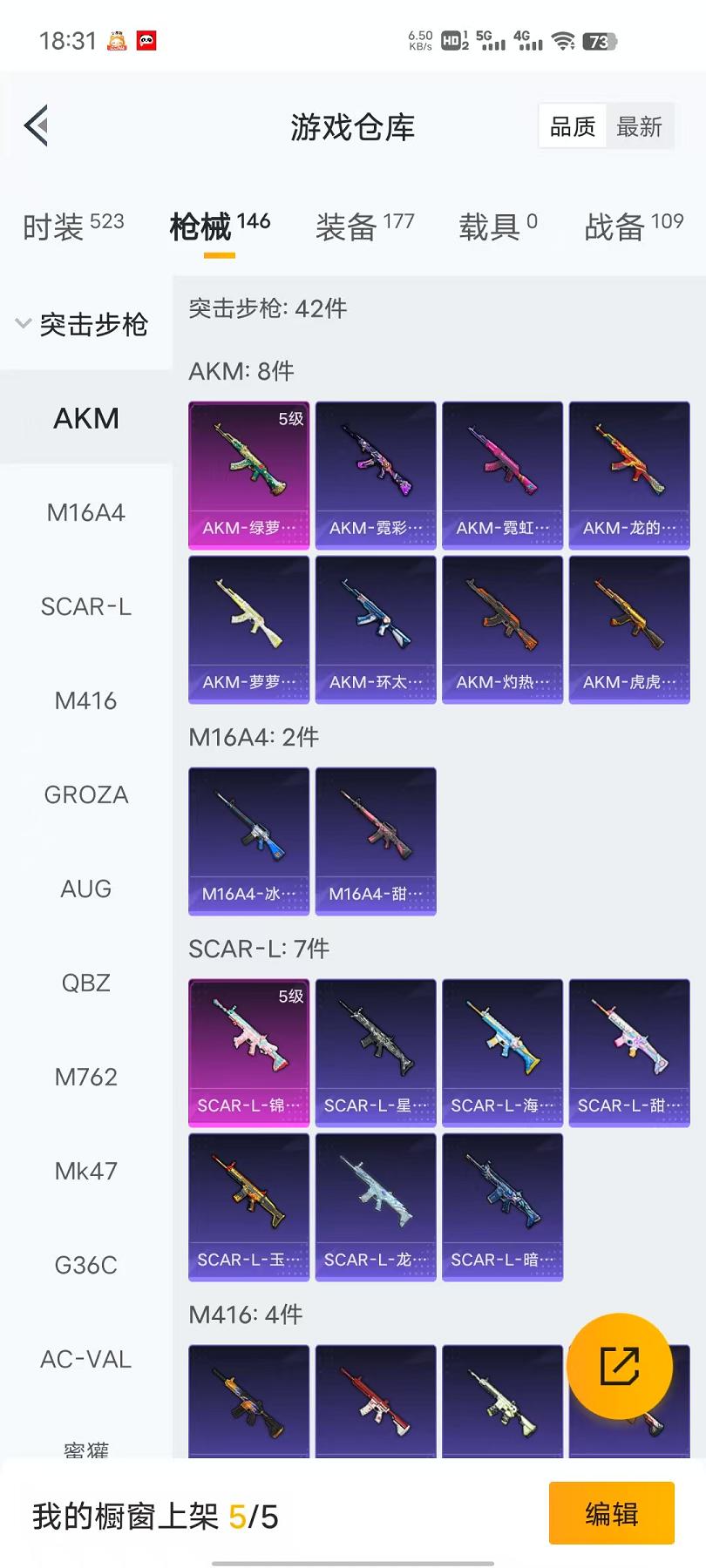Open the level 5 SCAR-L-锦 skin

pyautogui.click(x=249, y=1052)
